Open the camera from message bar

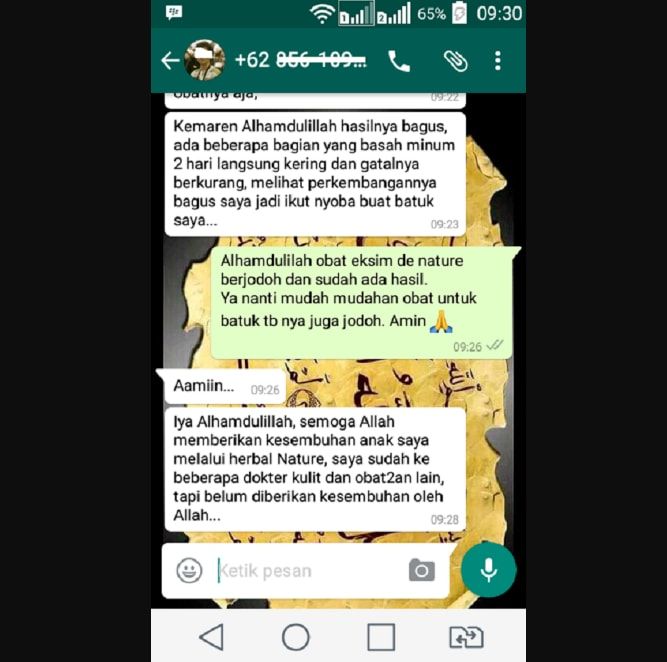coord(421,570)
